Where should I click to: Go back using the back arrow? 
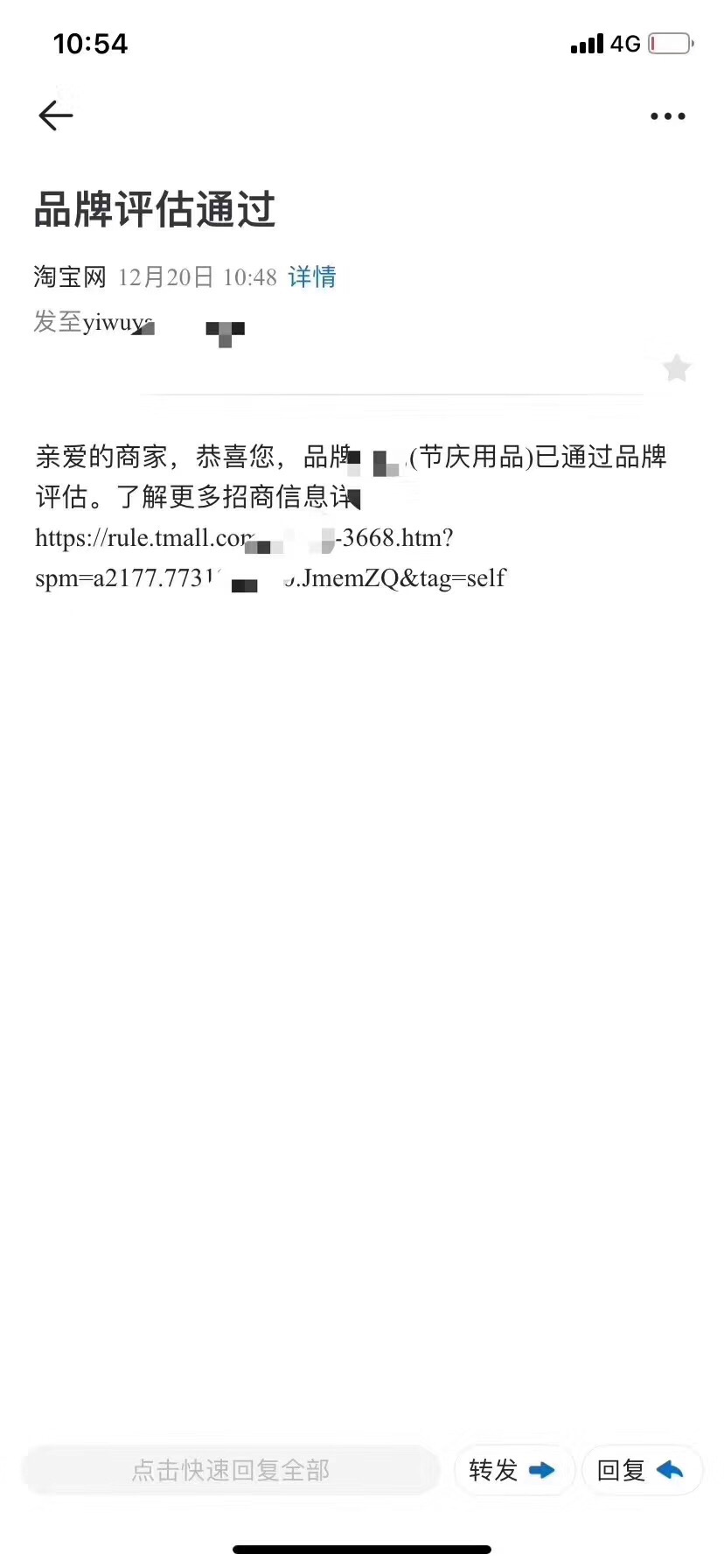(56, 115)
